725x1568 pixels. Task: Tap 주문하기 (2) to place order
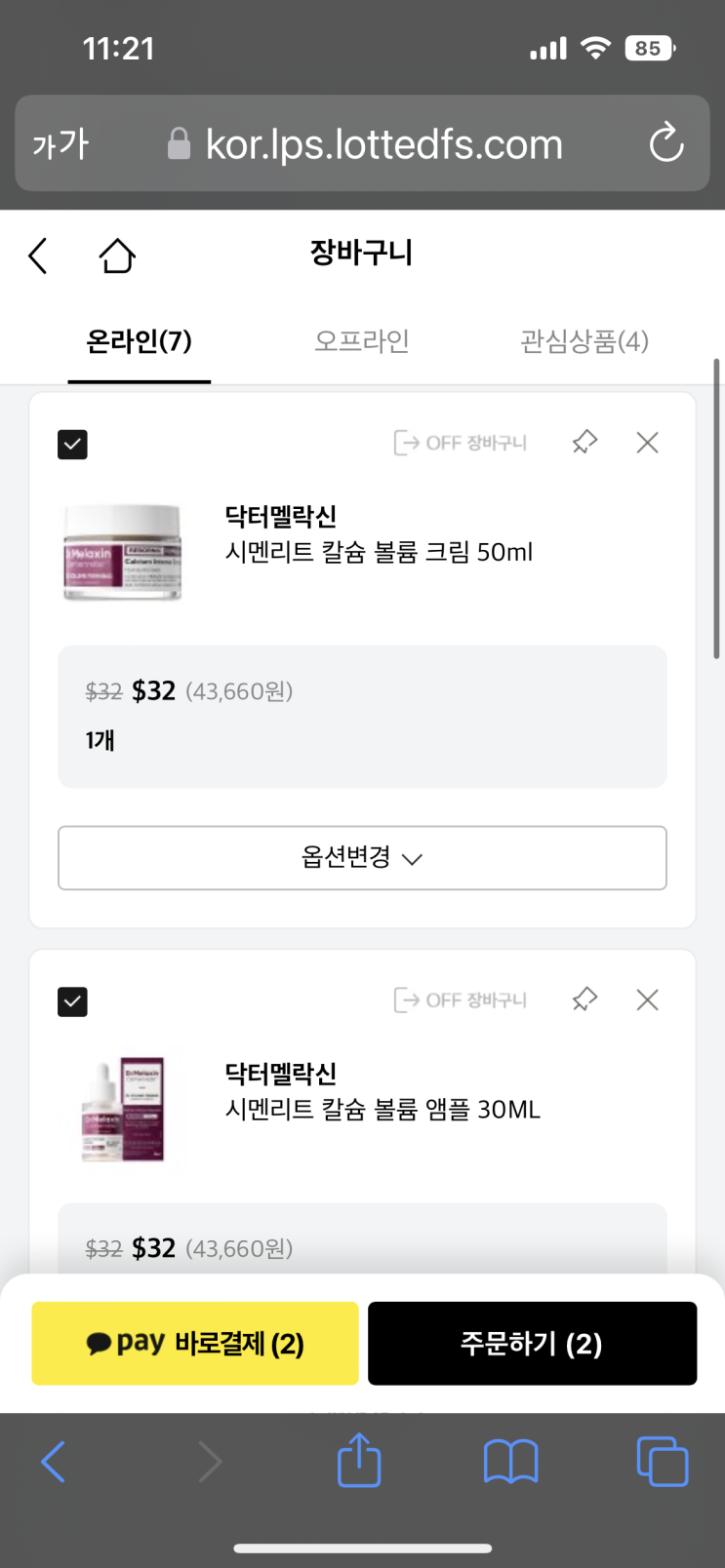[x=532, y=1344]
